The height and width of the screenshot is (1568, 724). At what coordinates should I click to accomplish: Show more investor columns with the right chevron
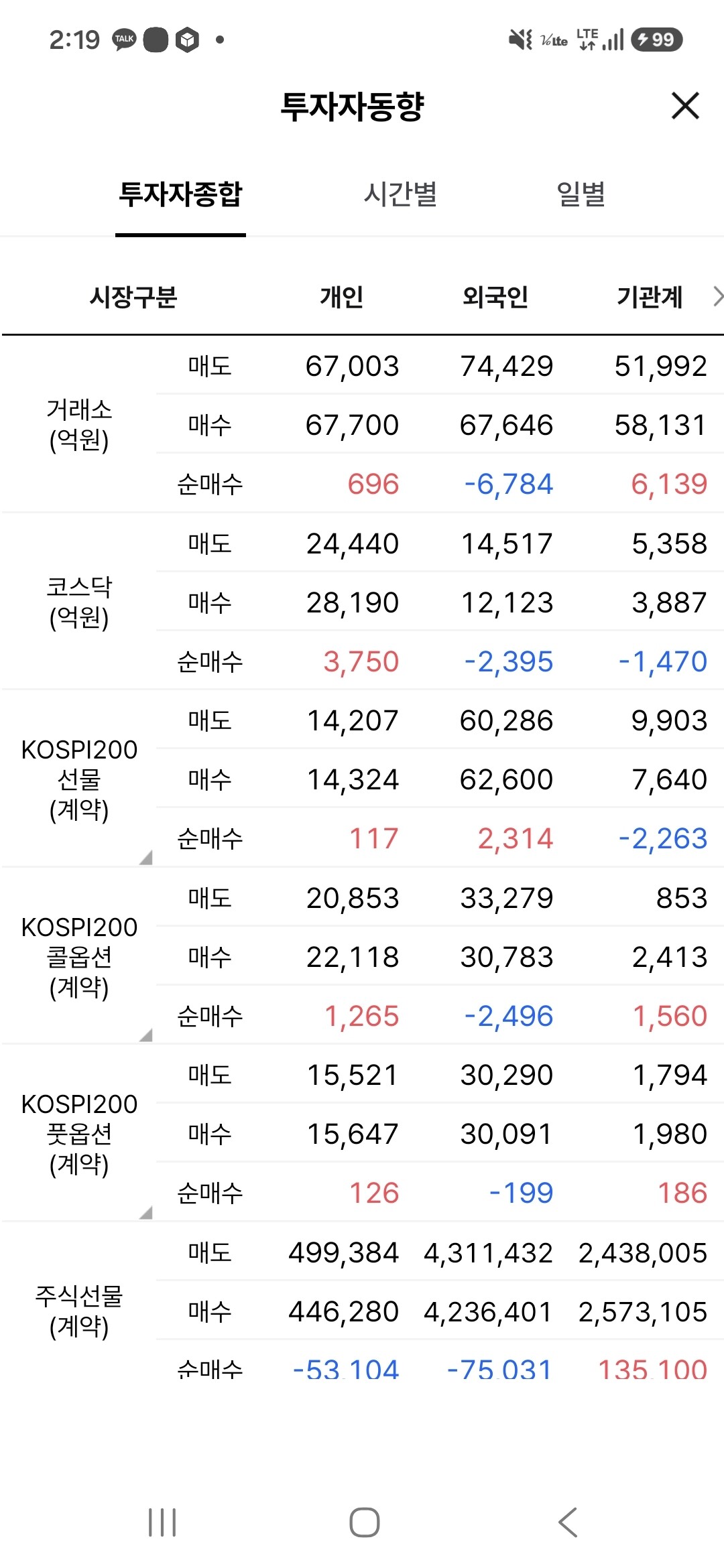717,296
